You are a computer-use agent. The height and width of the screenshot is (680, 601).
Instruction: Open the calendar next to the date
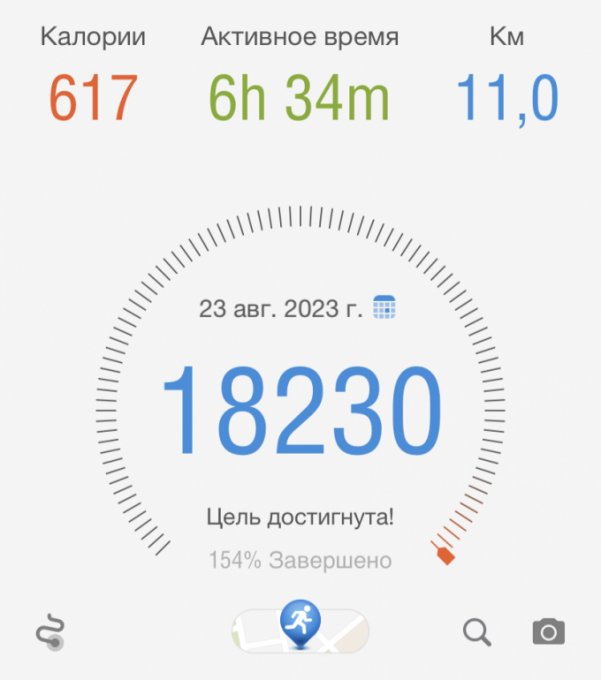[x=385, y=308]
